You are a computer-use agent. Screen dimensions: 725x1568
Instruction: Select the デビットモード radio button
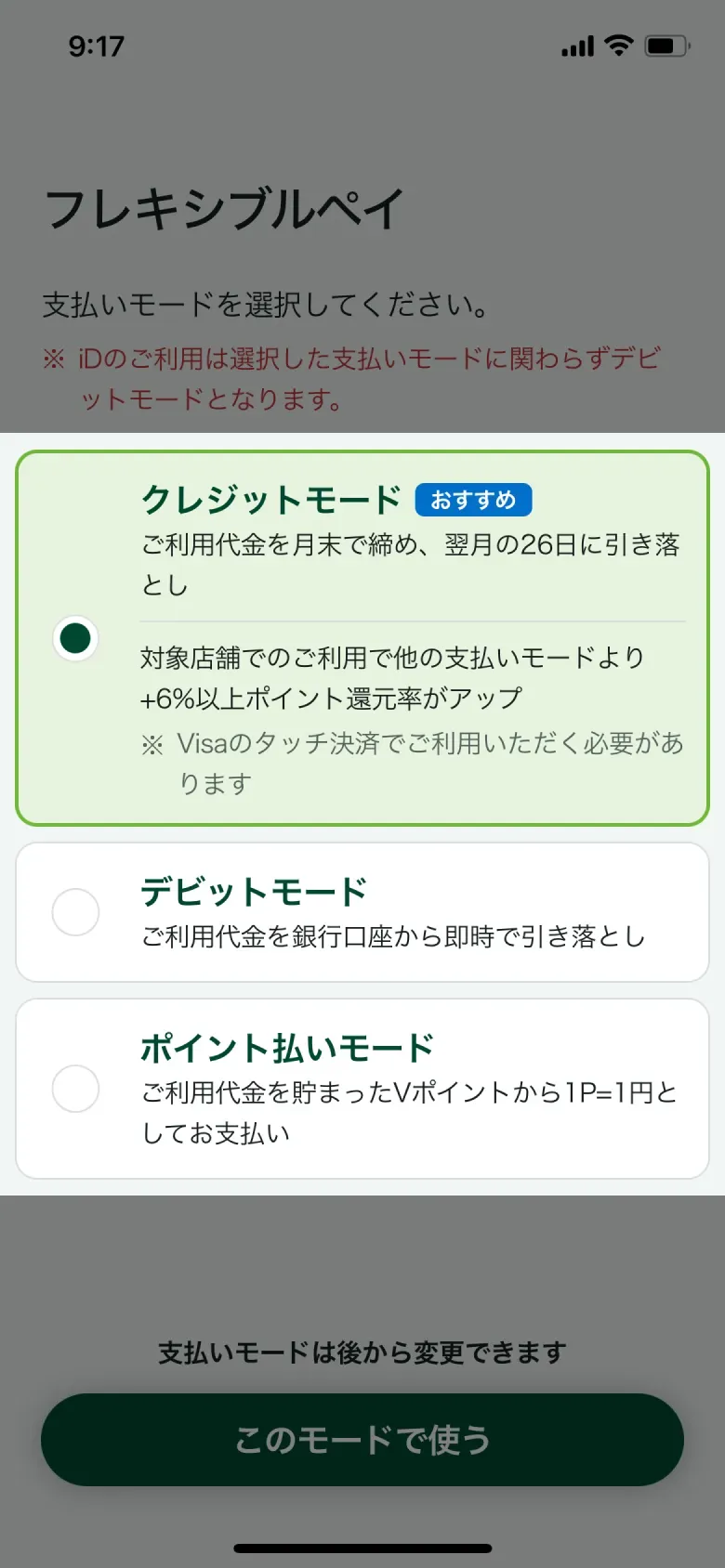(x=75, y=912)
